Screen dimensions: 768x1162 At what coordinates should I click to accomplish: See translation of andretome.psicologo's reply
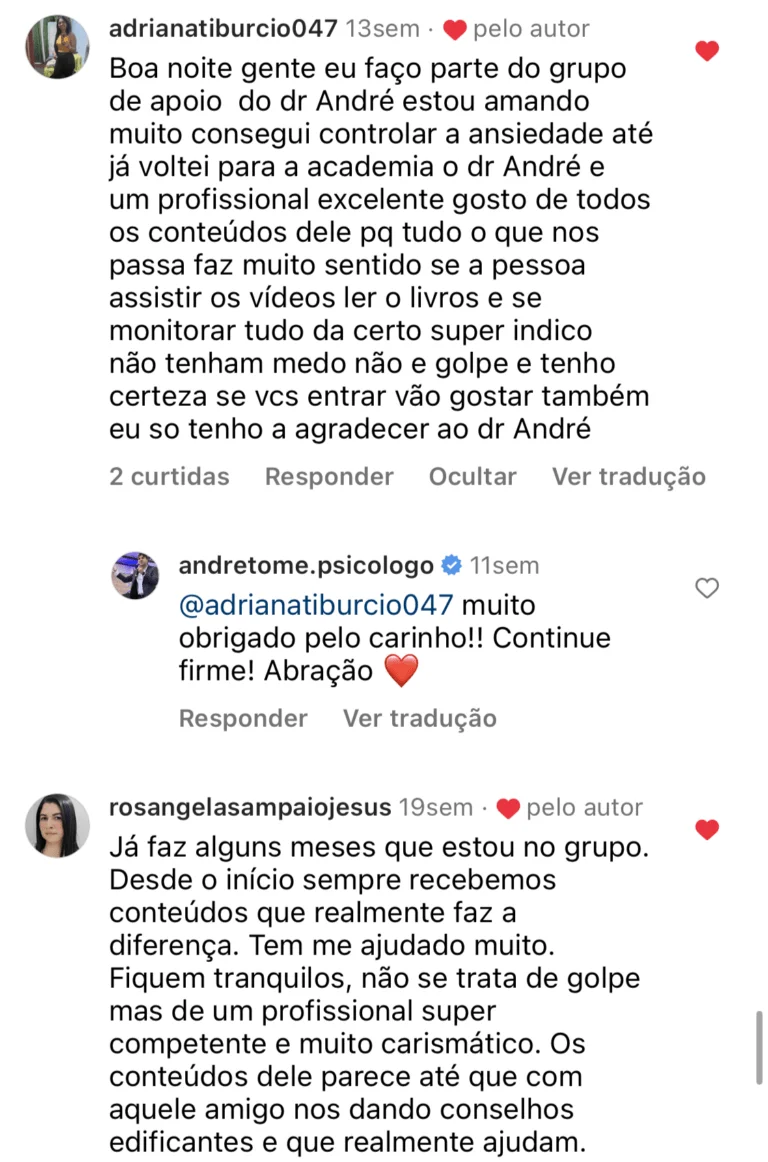click(419, 718)
